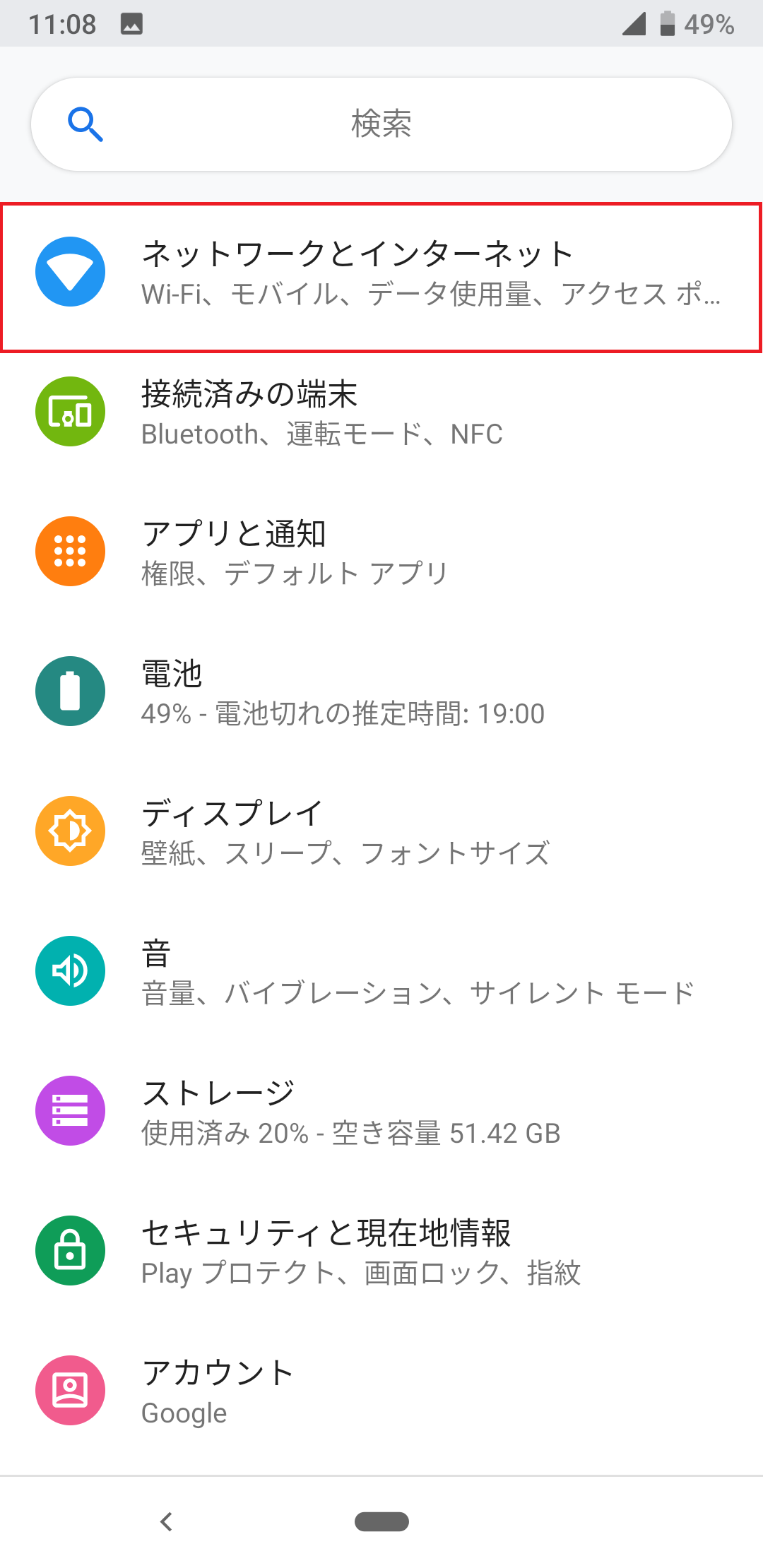Tap the teal battery icon
This screenshot has width=763, height=1568.
[70, 690]
